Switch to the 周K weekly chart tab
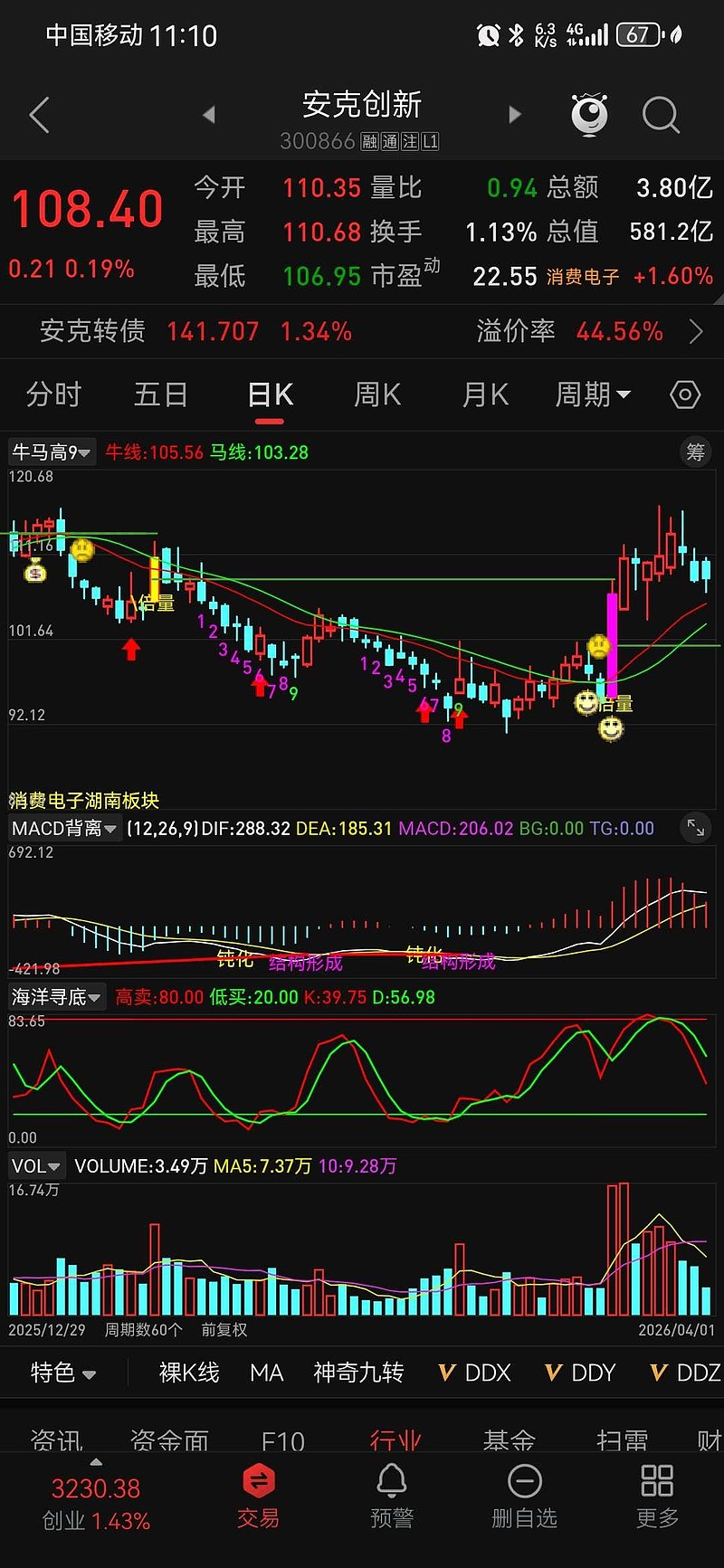Screen dimensions: 724x1568 point(376,394)
